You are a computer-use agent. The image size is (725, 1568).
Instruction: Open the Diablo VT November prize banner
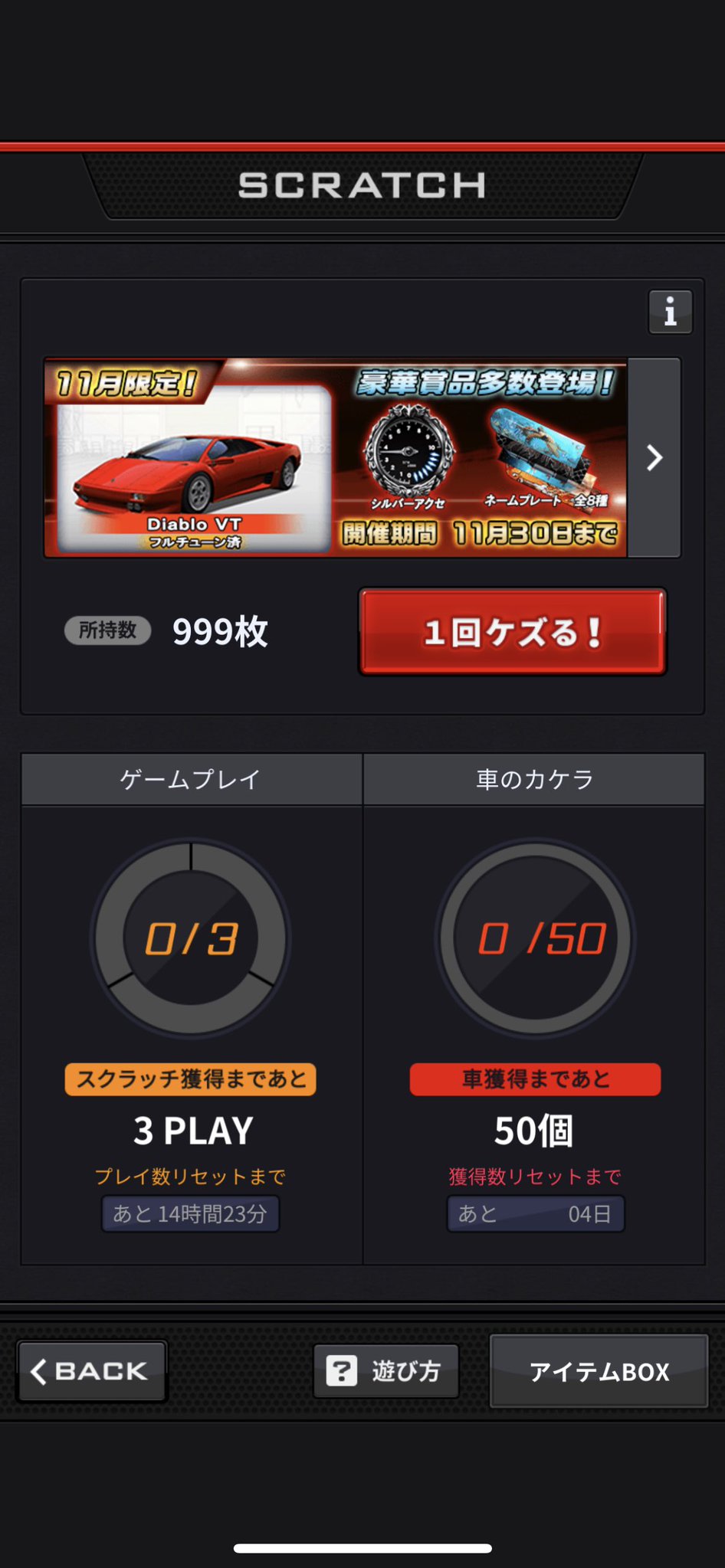[336, 457]
